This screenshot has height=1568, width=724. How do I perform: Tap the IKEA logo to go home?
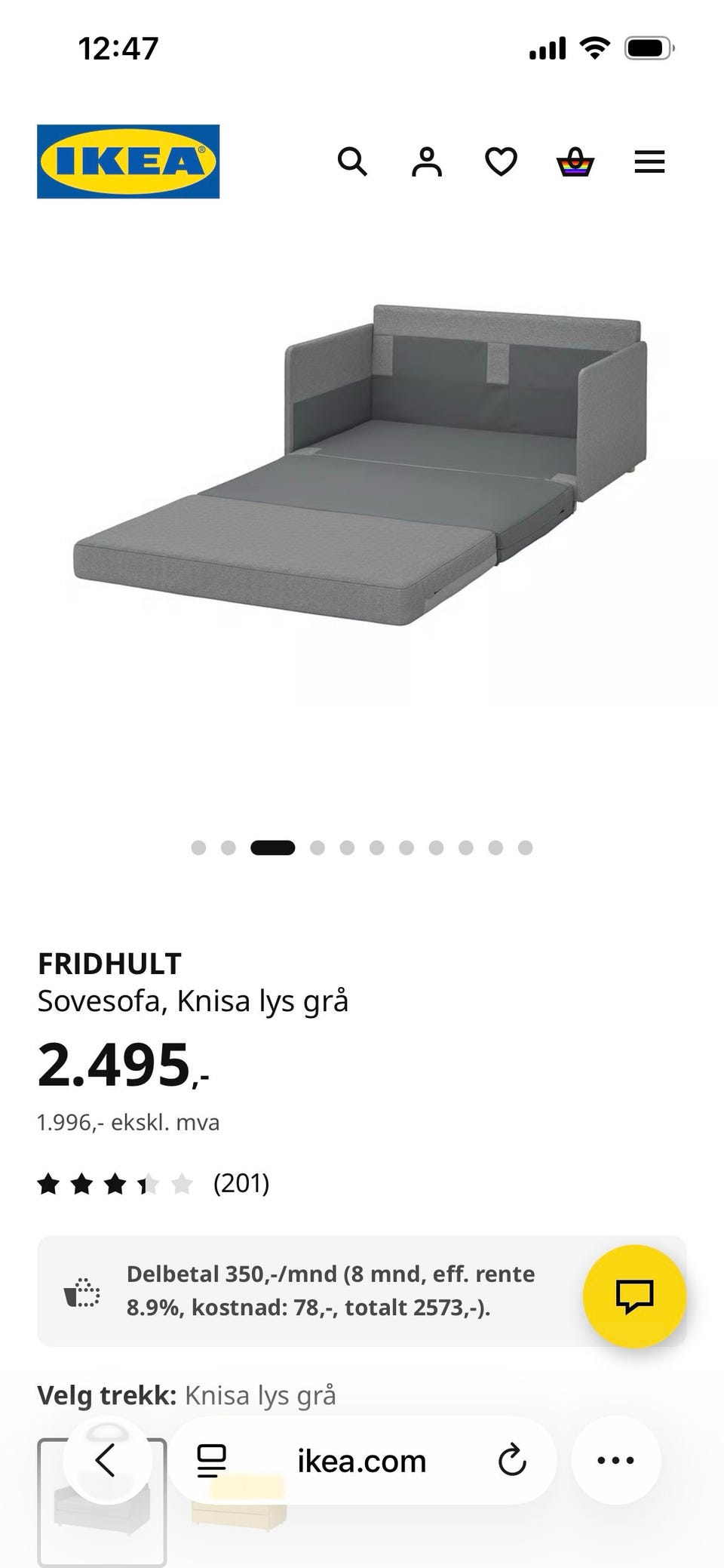(x=127, y=160)
